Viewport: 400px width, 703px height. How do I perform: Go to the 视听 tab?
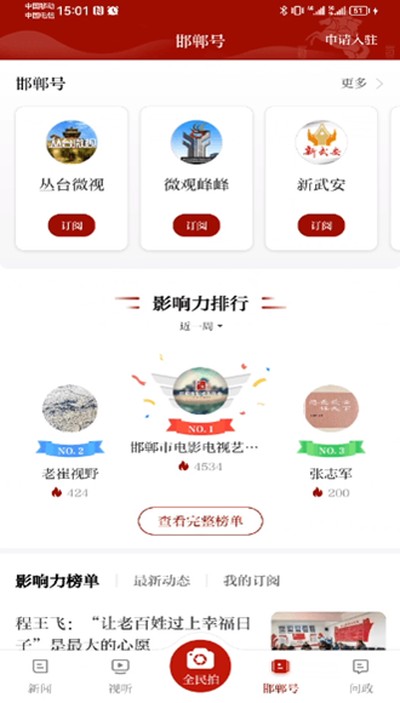pos(120,676)
